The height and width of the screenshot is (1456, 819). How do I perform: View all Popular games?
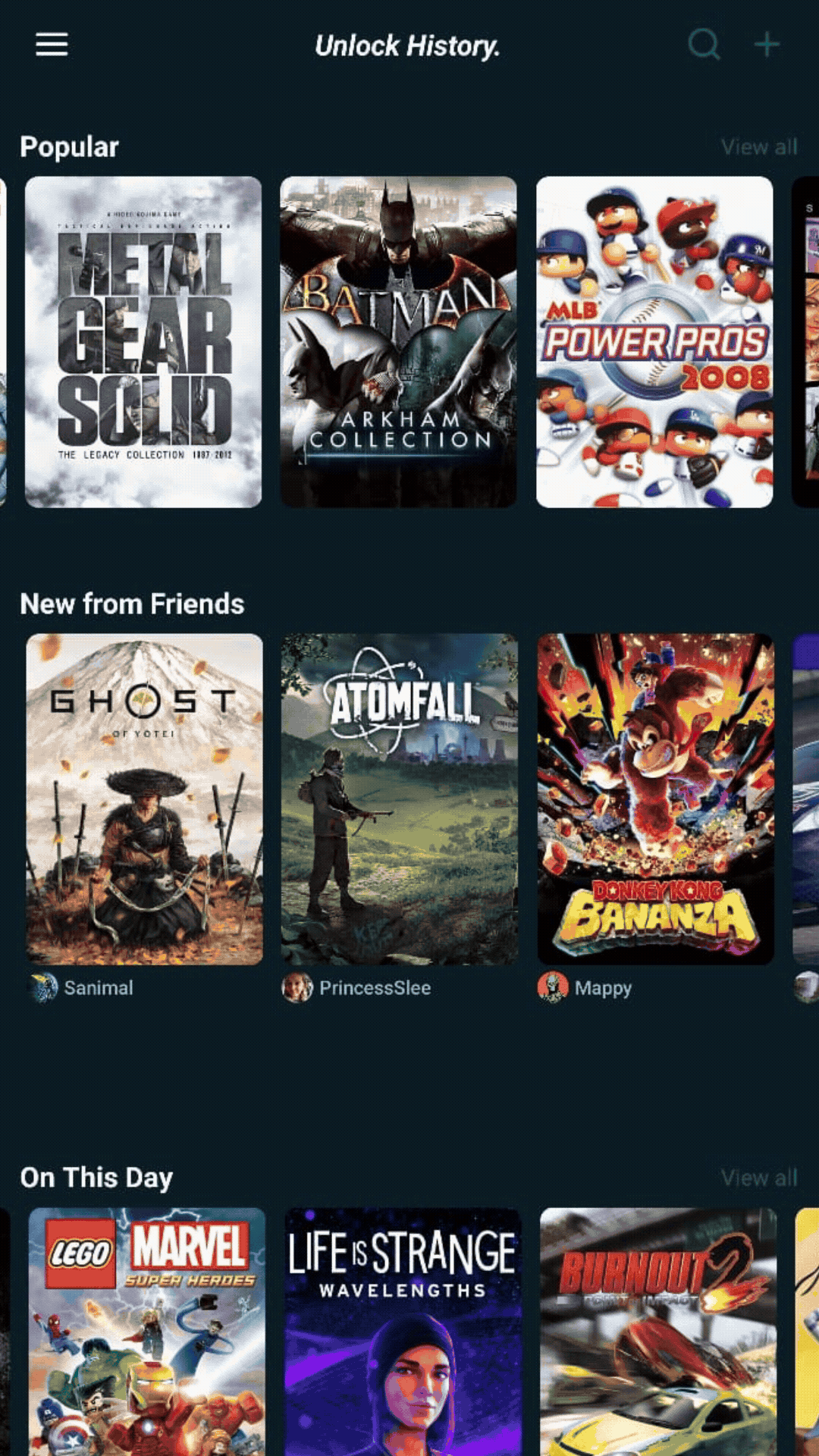coord(758,147)
